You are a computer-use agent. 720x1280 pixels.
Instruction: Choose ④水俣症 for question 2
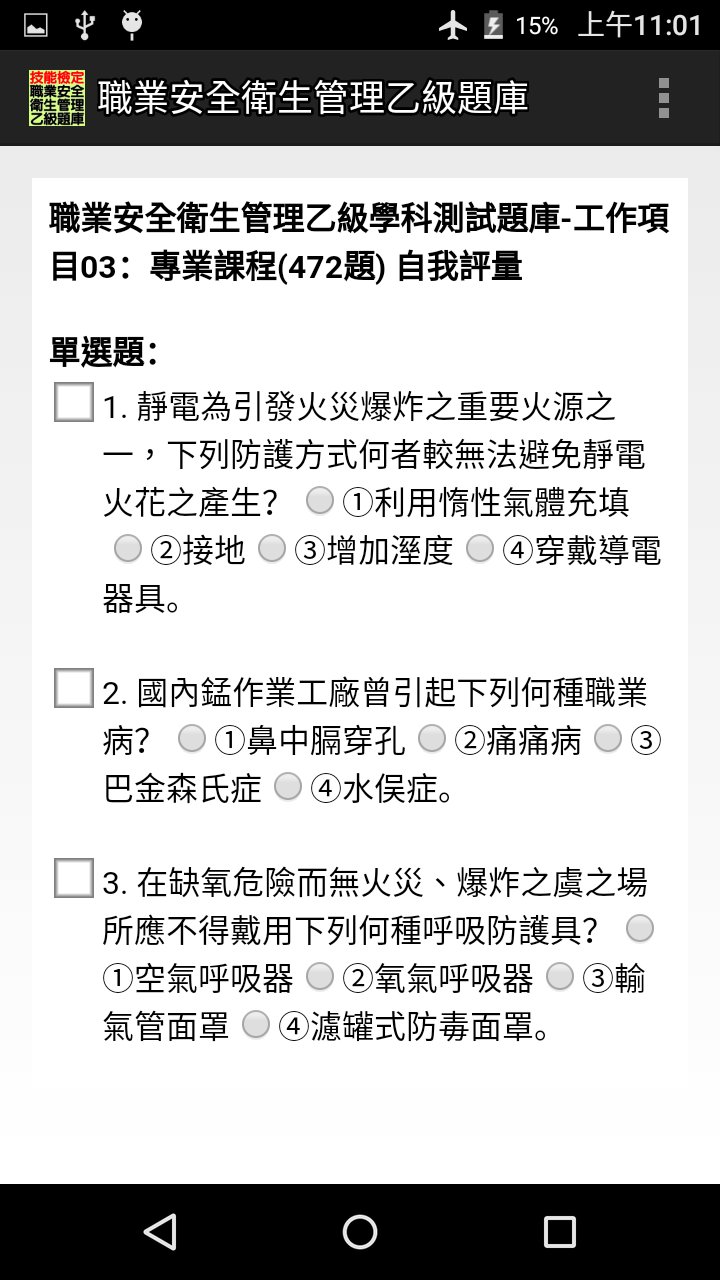click(288, 786)
